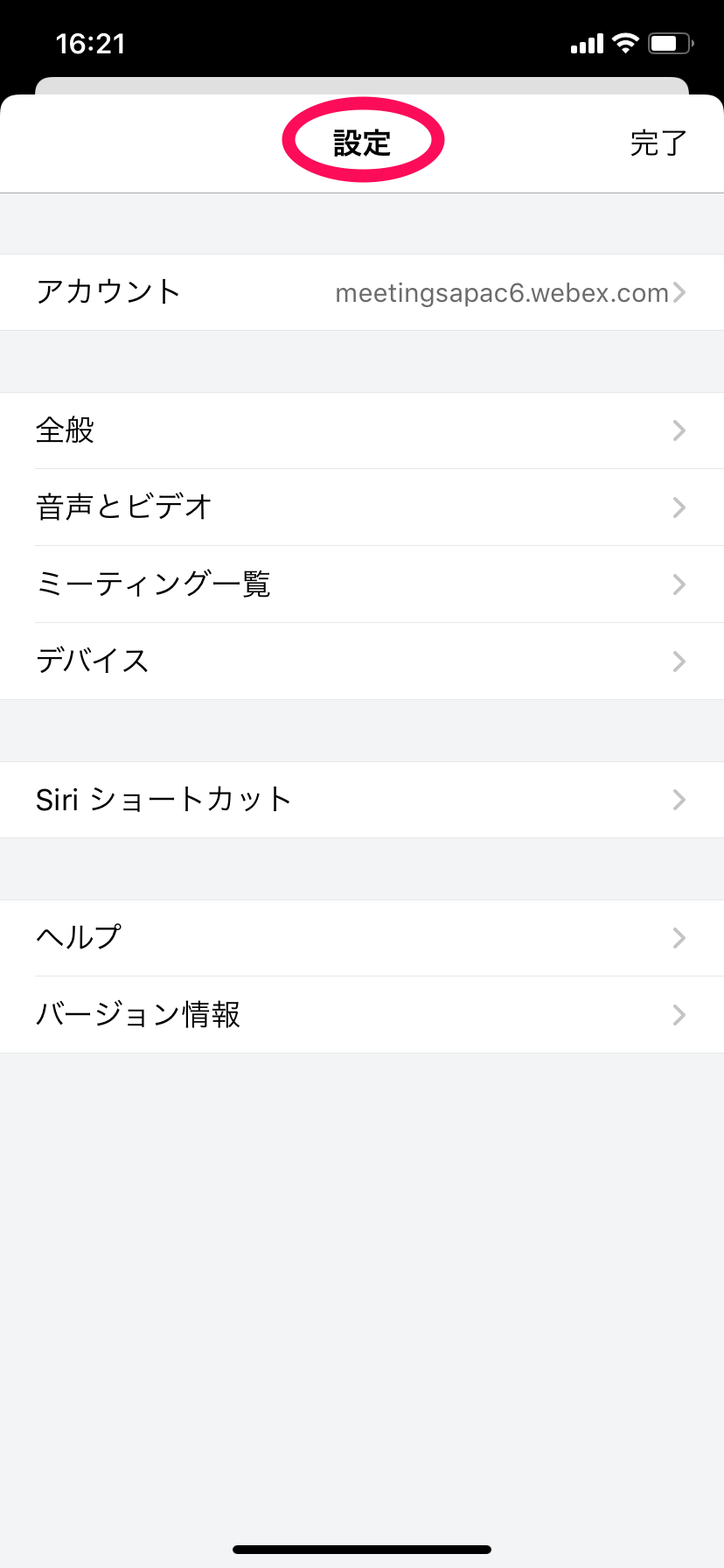Tap 完了 to close settings

[x=658, y=143]
